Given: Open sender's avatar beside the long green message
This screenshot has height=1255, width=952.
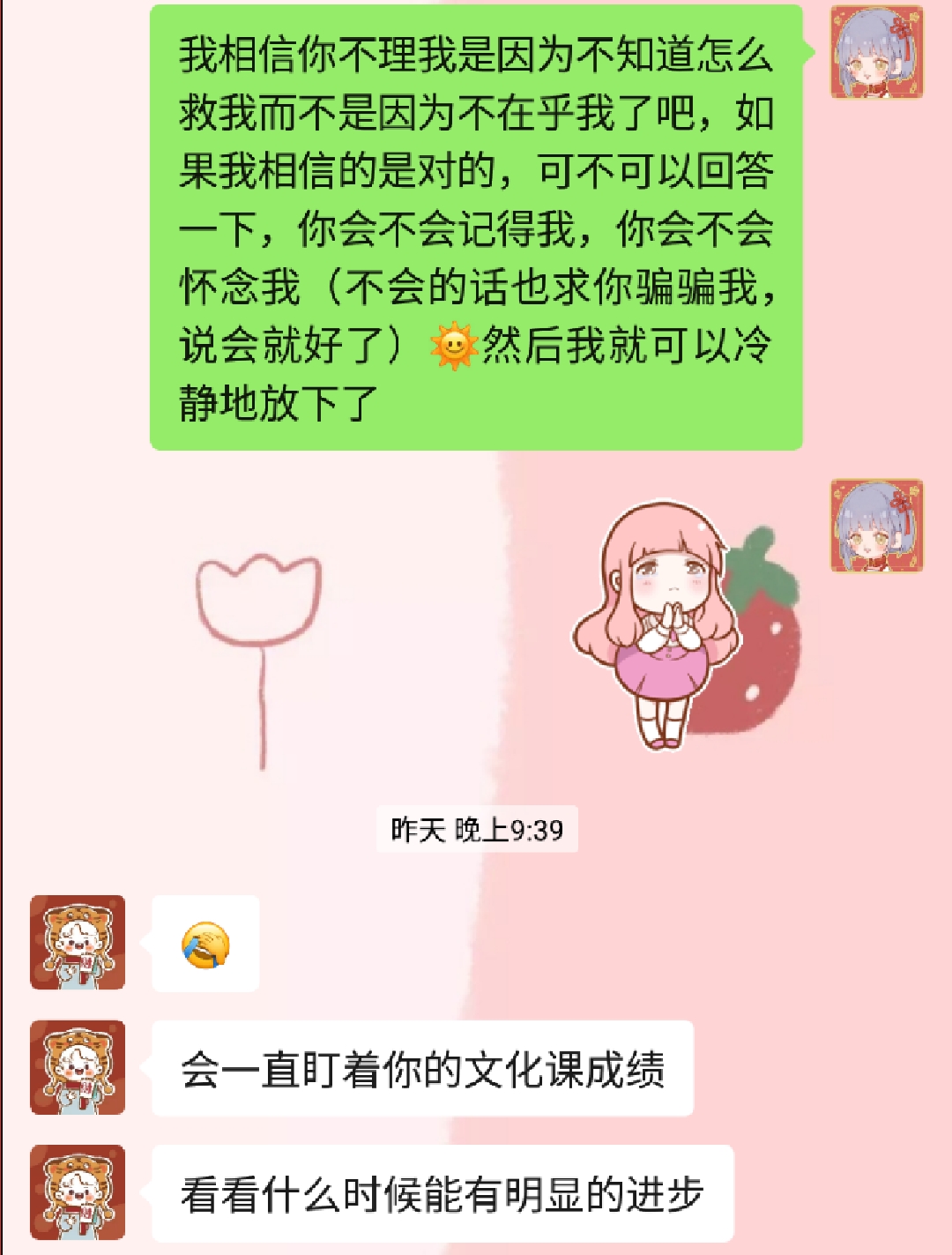Looking at the screenshot, I should [x=876, y=52].
